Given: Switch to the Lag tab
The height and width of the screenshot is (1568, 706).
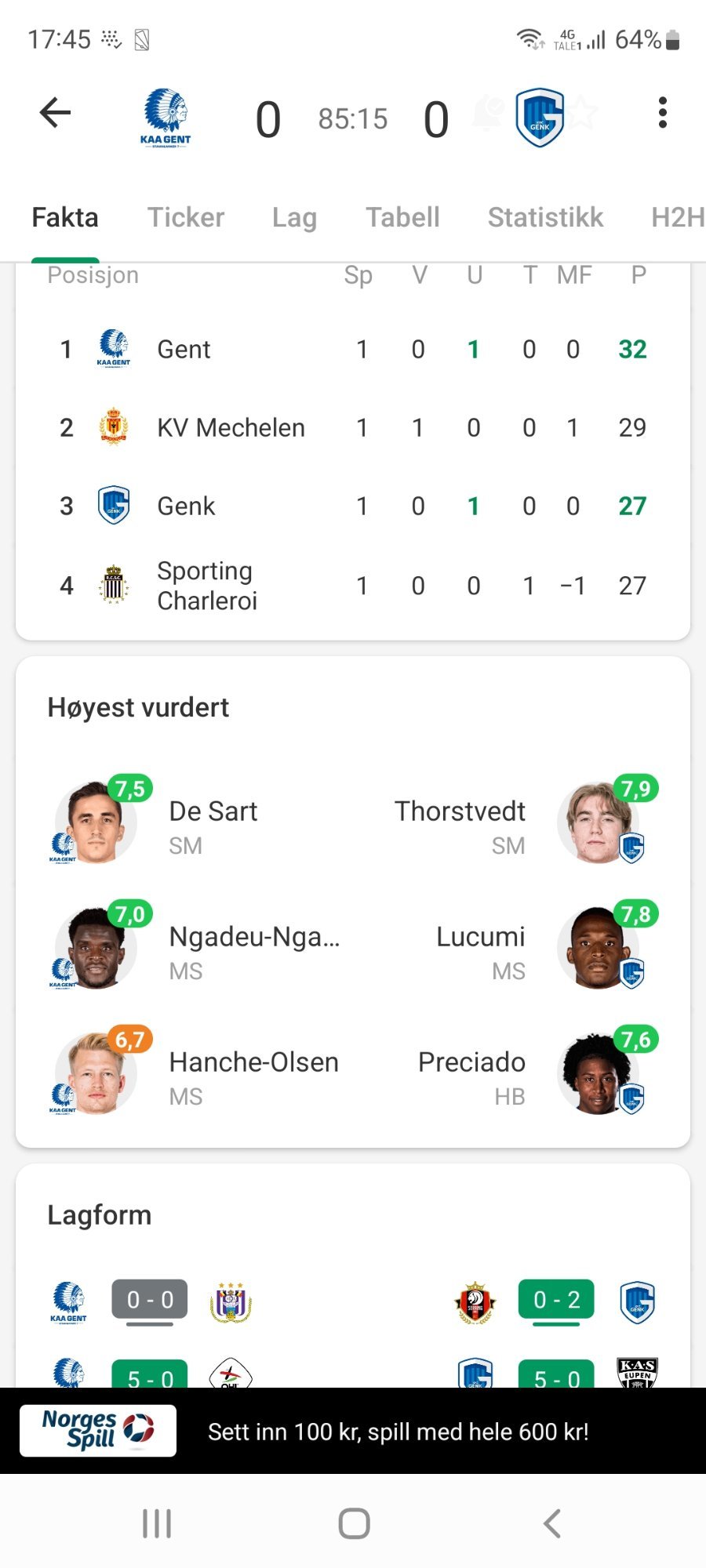Looking at the screenshot, I should (x=294, y=217).
